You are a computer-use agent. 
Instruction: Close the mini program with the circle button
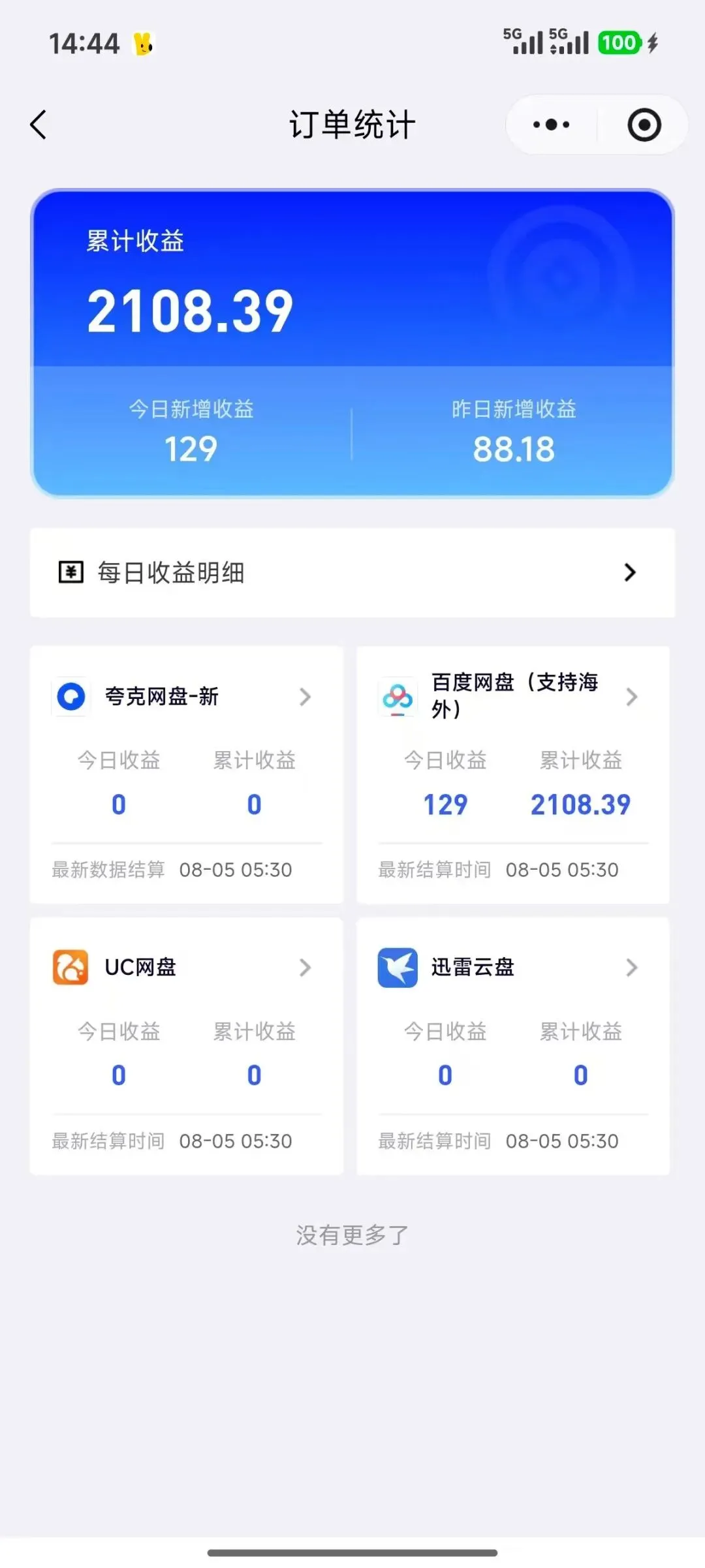tap(644, 125)
